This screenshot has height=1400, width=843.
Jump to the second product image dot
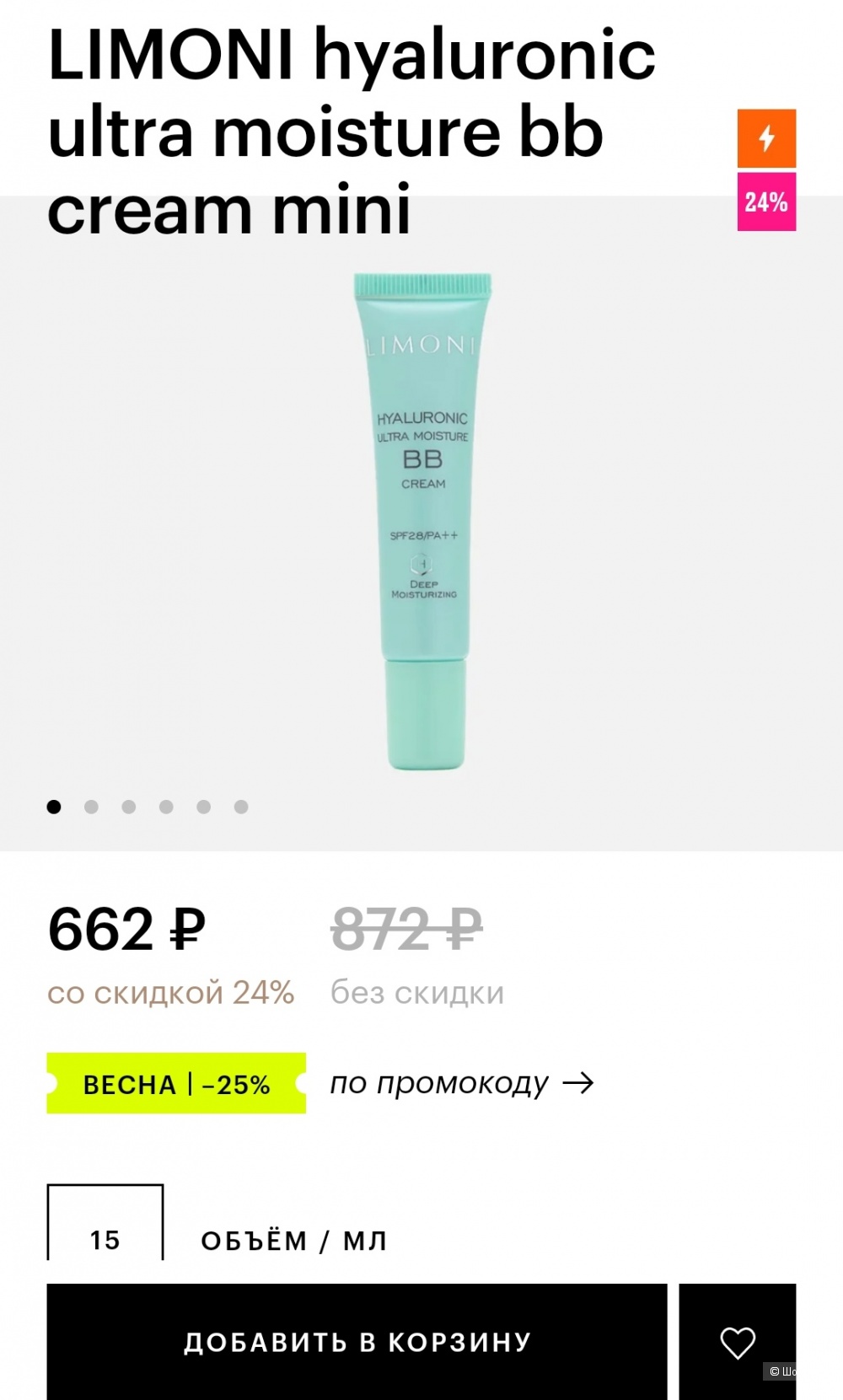pyautogui.click(x=91, y=807)
